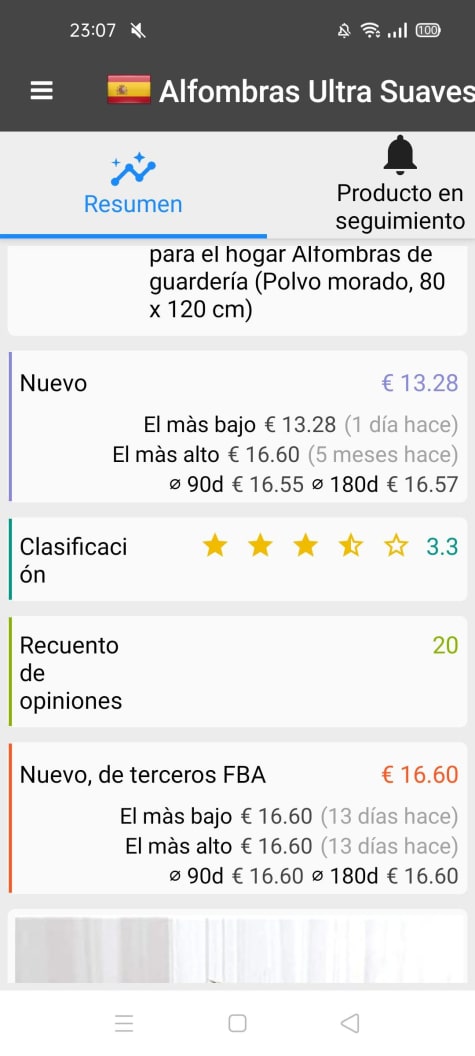475x1056 pixels.
Task: Switch to the Resumen tab
Action: [x=133, y=185]
